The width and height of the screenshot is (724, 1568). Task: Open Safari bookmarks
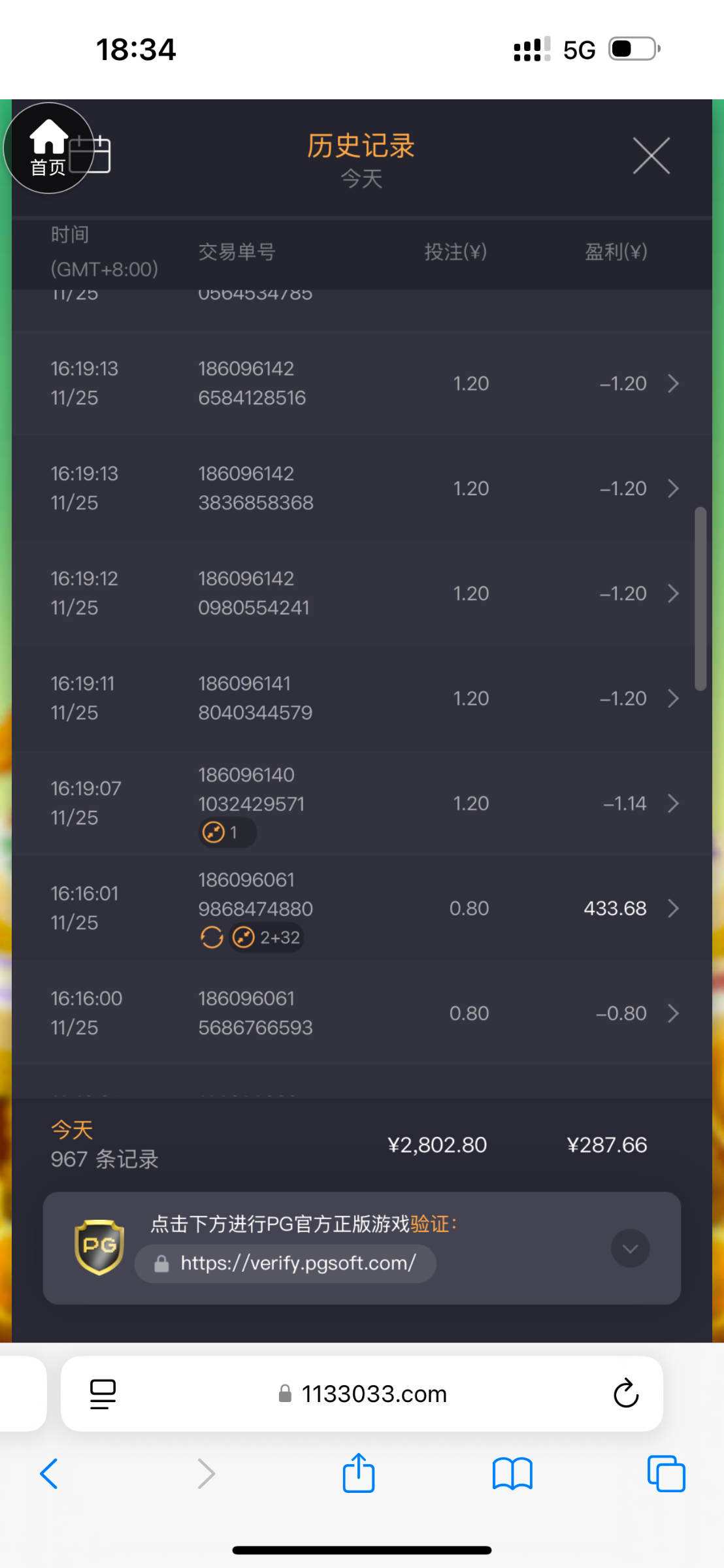click(x=512, y=1474)
